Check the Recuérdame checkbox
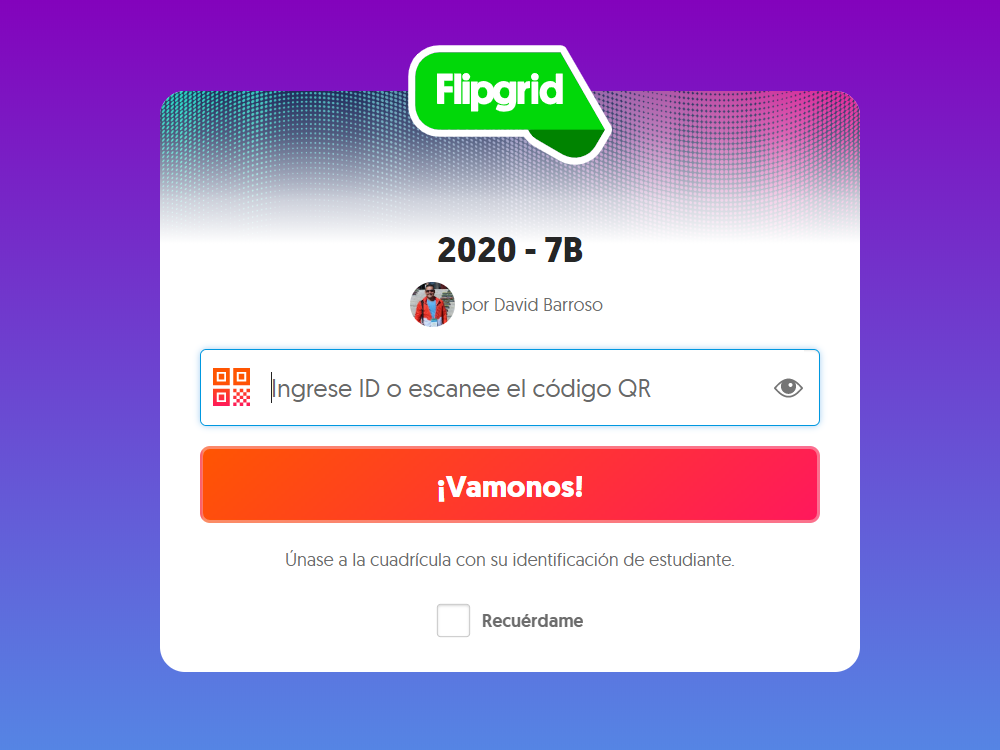This screenshot has height=750, width=1000. pyautogui.click(x=453, y=620)
